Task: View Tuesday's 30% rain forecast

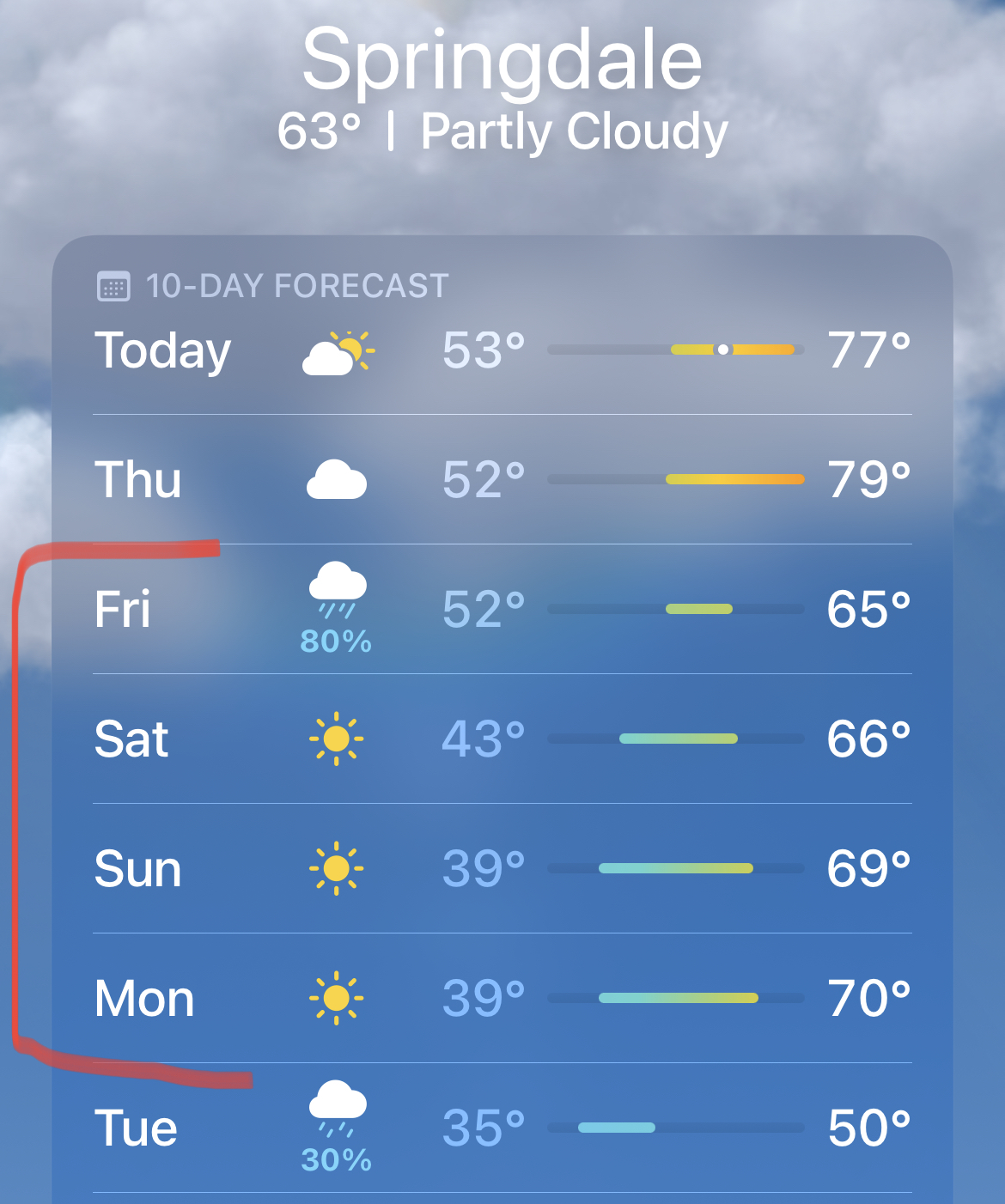Action: click(336, 1127)
